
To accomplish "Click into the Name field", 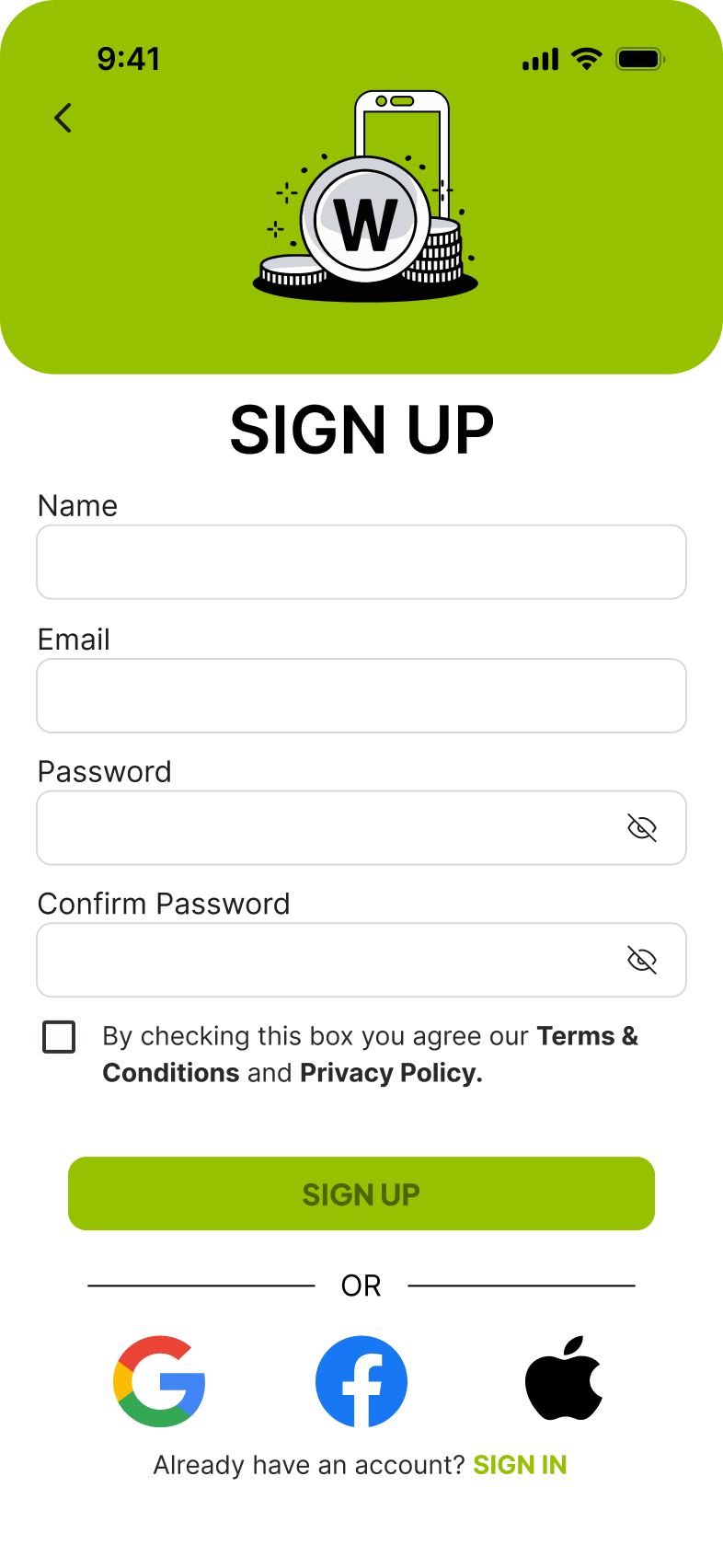I will pos(361,561).
